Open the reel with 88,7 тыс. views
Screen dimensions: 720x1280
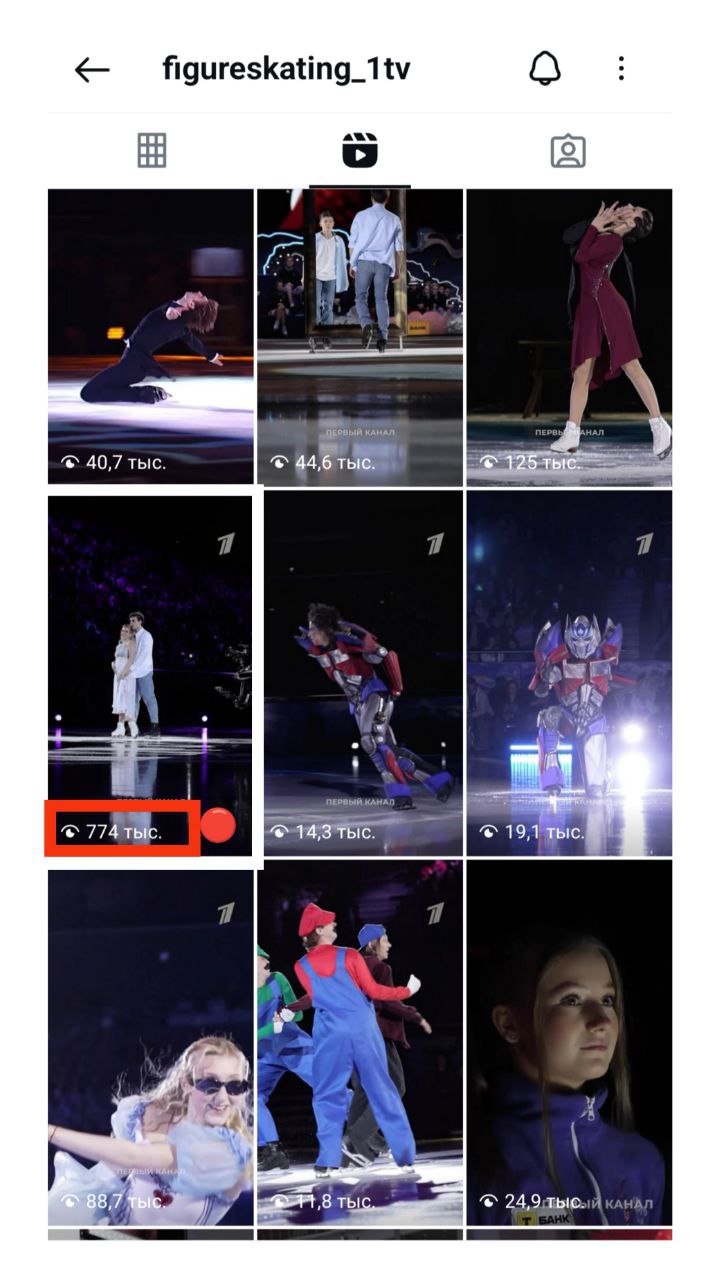(x=151, y=1045)
